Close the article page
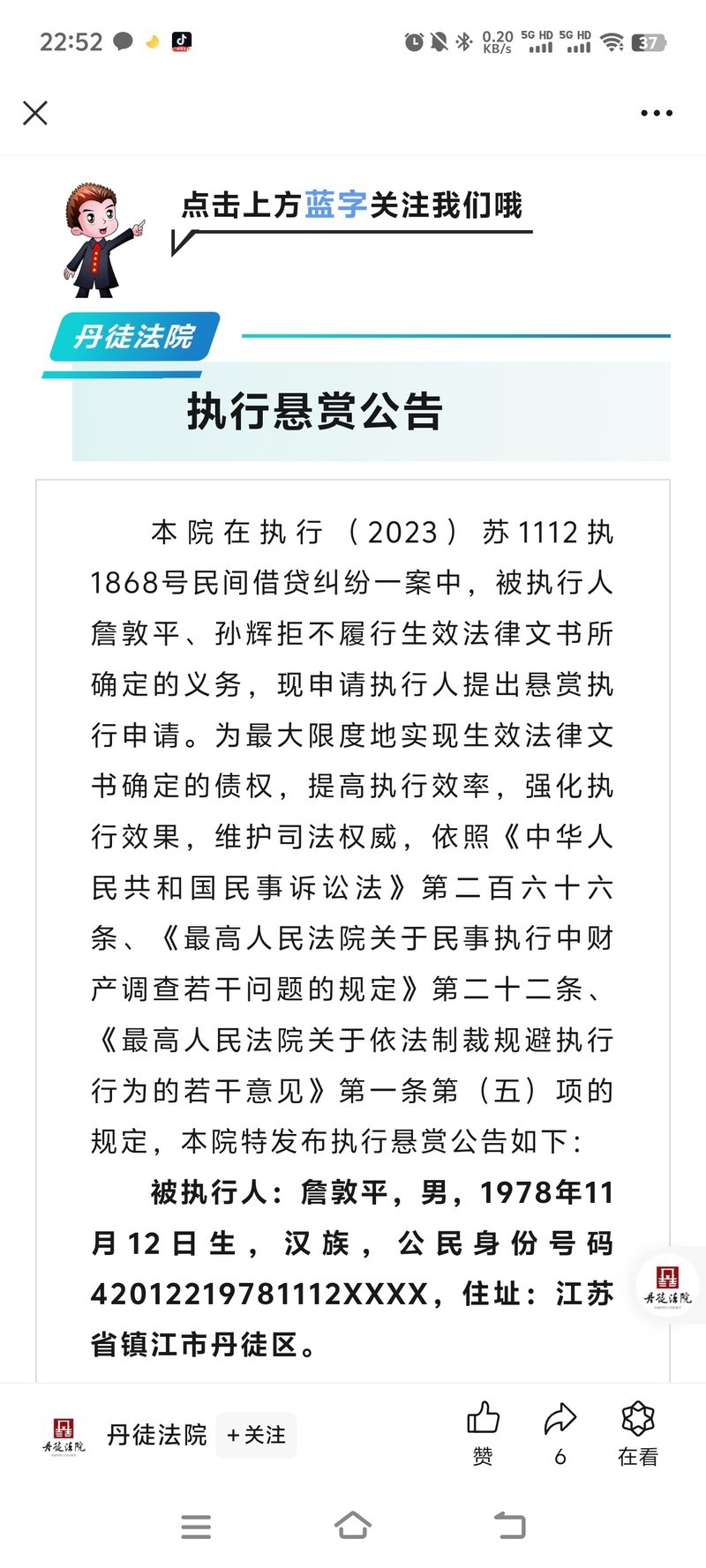The image size is (706, 1568). (x=35, y=113)
